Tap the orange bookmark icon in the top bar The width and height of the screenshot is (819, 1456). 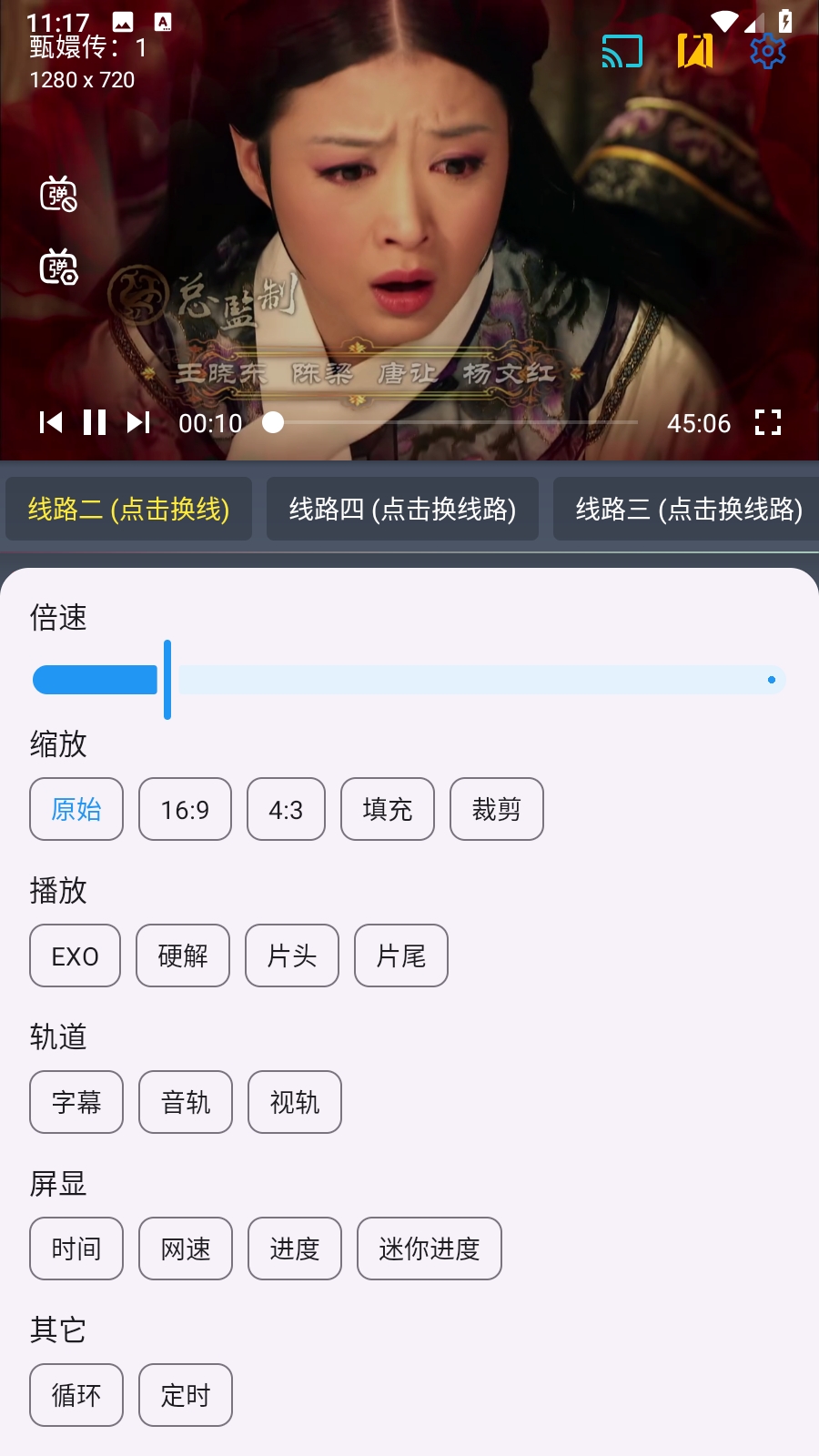[x=695, y=51]
